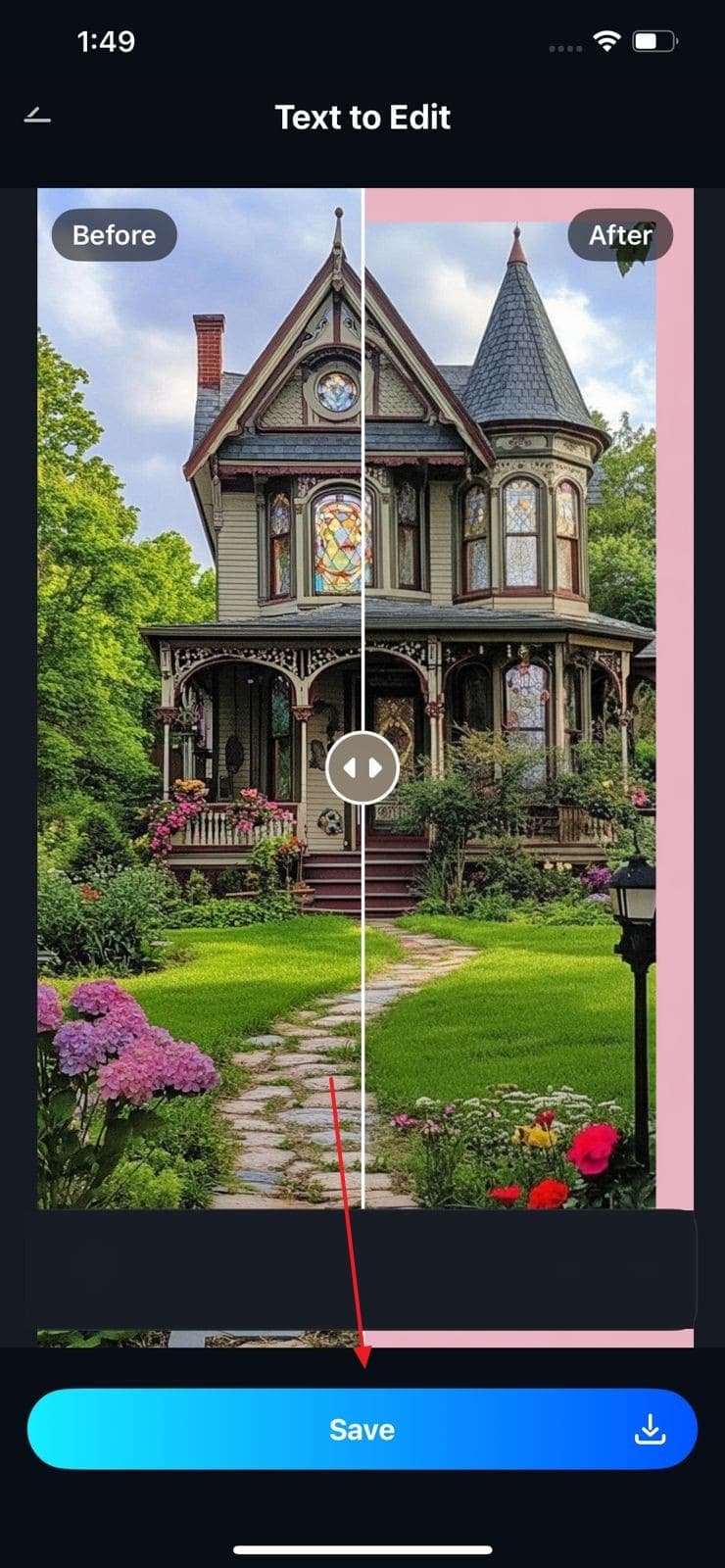Tap the After badge to expand edited image
The width and height of the screenshot is (725, 1568).
pyautogui.click(x=621, y=235)
